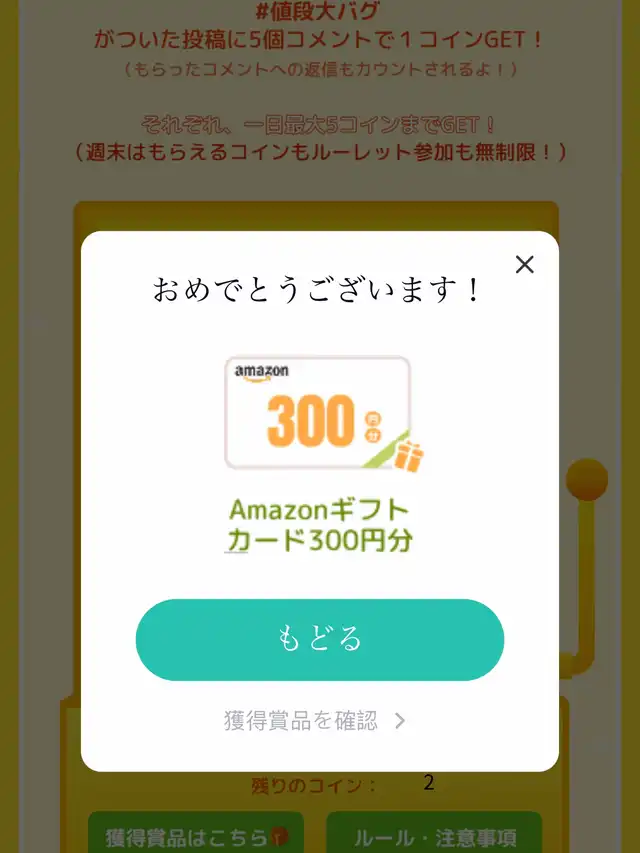
Task: Open the 獲得賞品を確認 link
Action: [x=314, y=721]
